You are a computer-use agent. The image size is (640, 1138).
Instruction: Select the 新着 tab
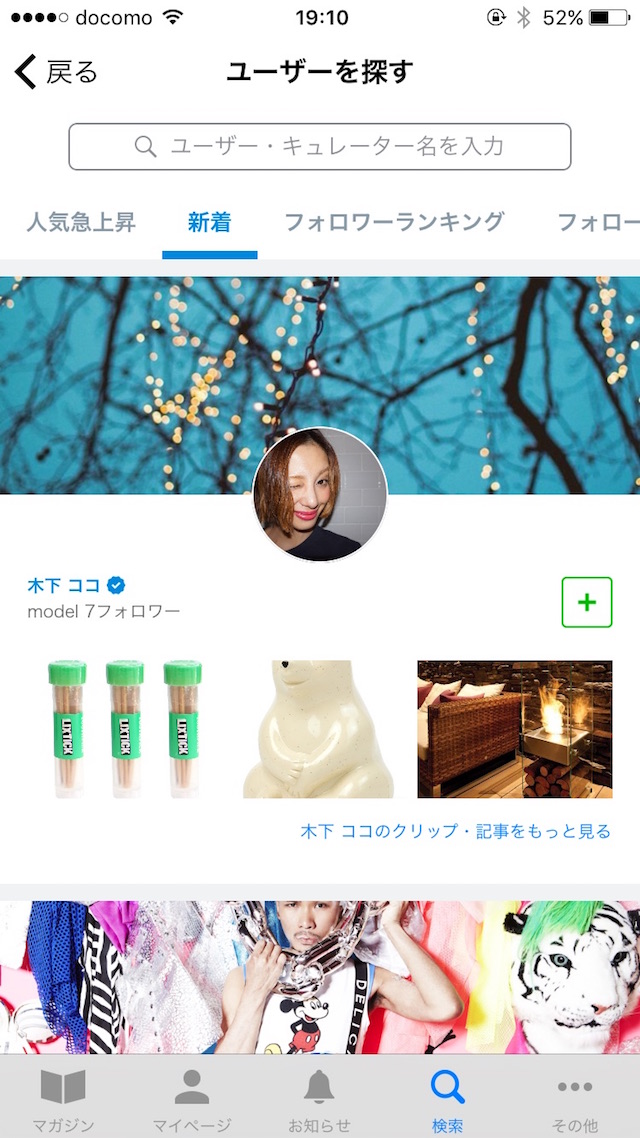209,222
